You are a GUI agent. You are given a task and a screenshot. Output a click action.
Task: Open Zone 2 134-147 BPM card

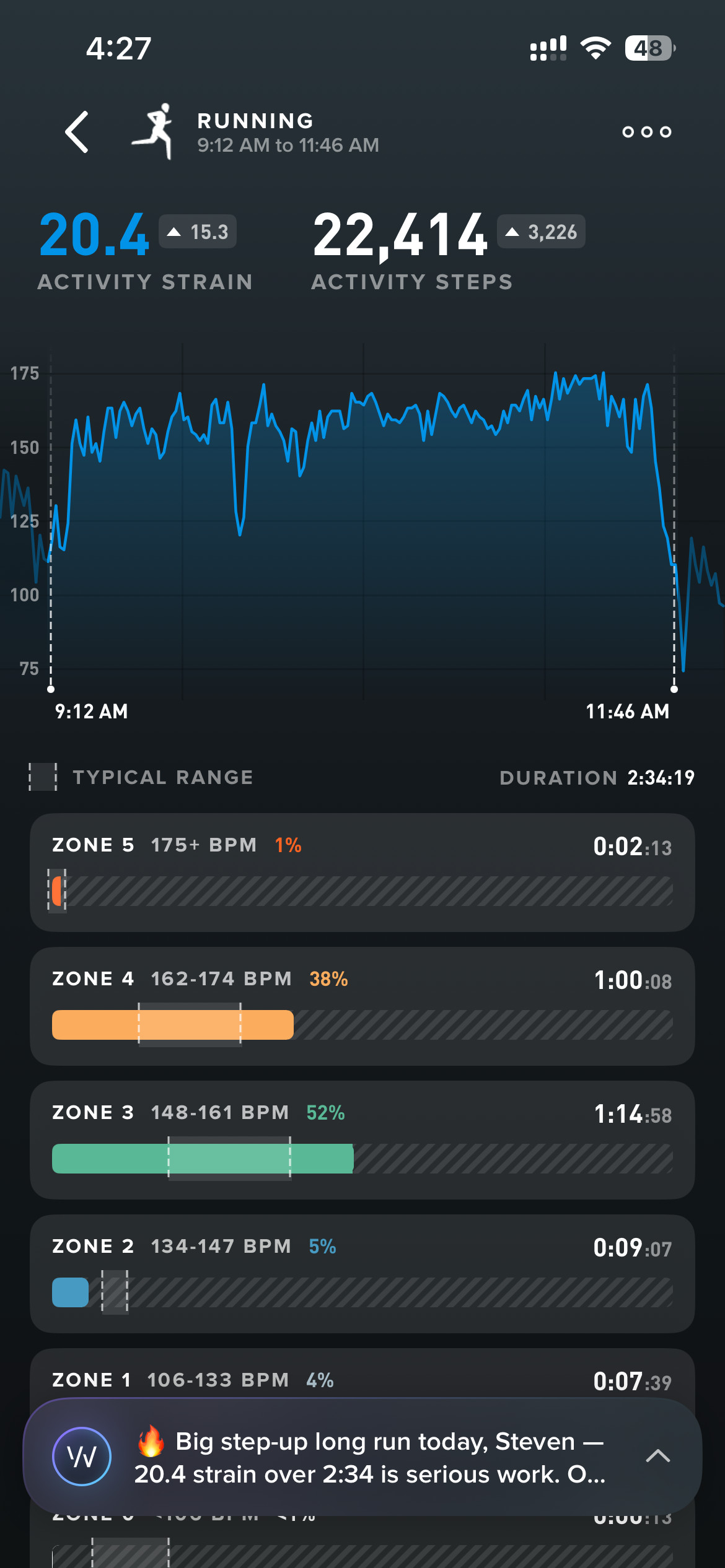click(x=362, y=1273)
